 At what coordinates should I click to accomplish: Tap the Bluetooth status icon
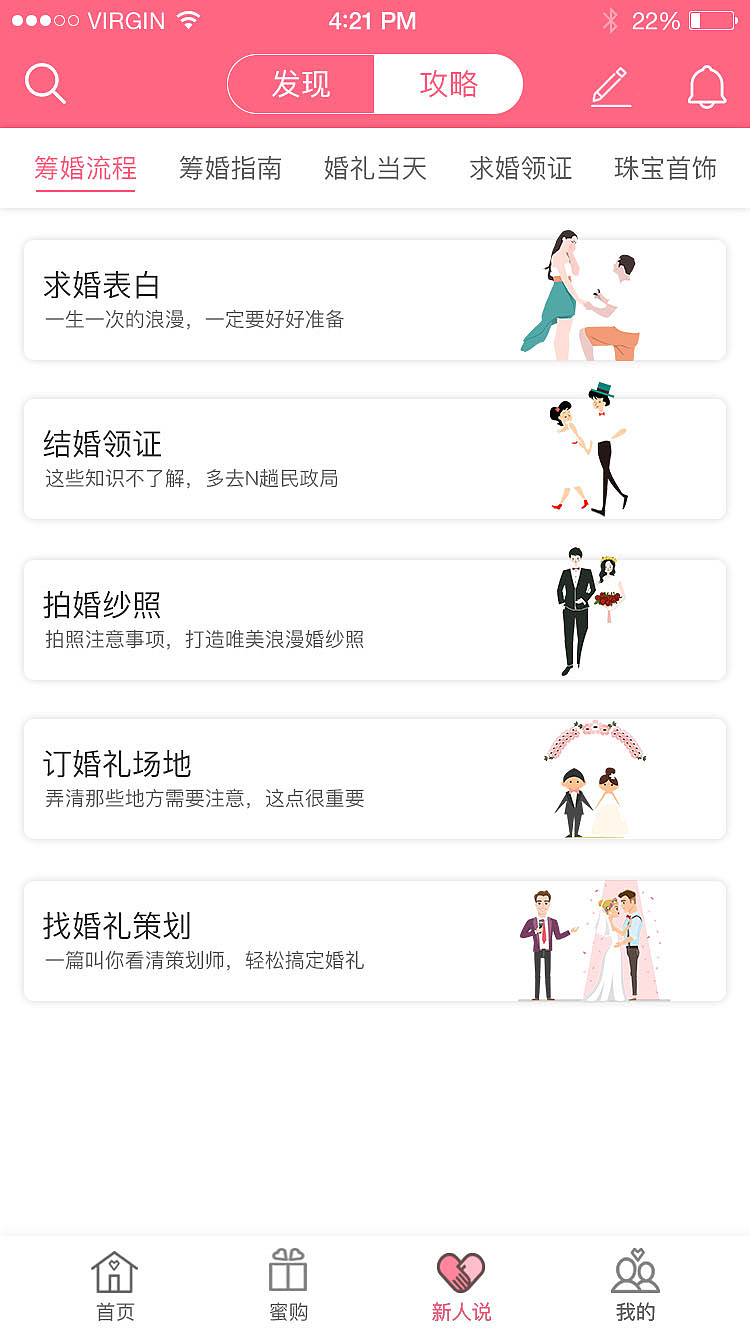coord(611,18)
